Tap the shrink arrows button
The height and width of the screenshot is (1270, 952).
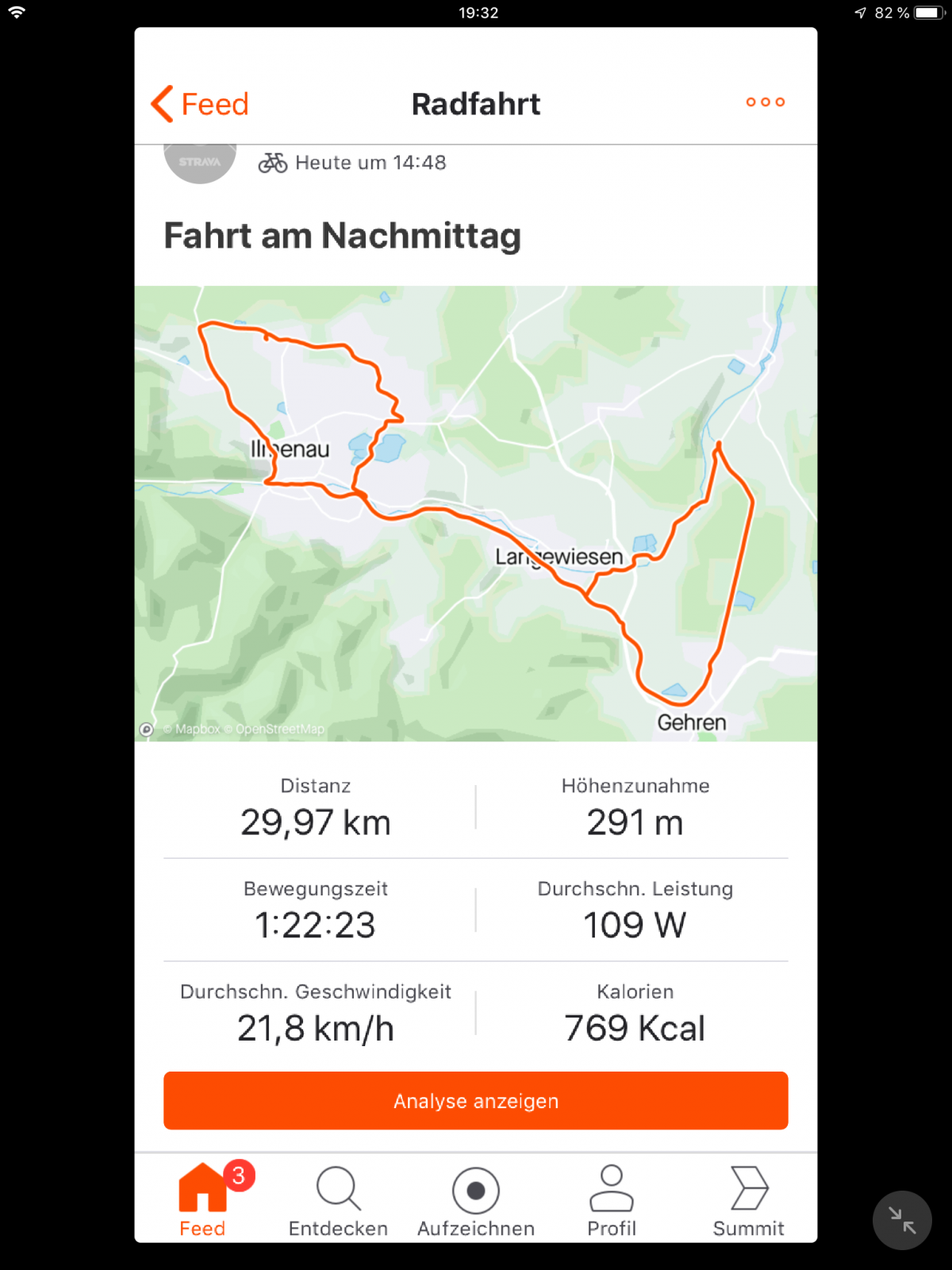902,1220
